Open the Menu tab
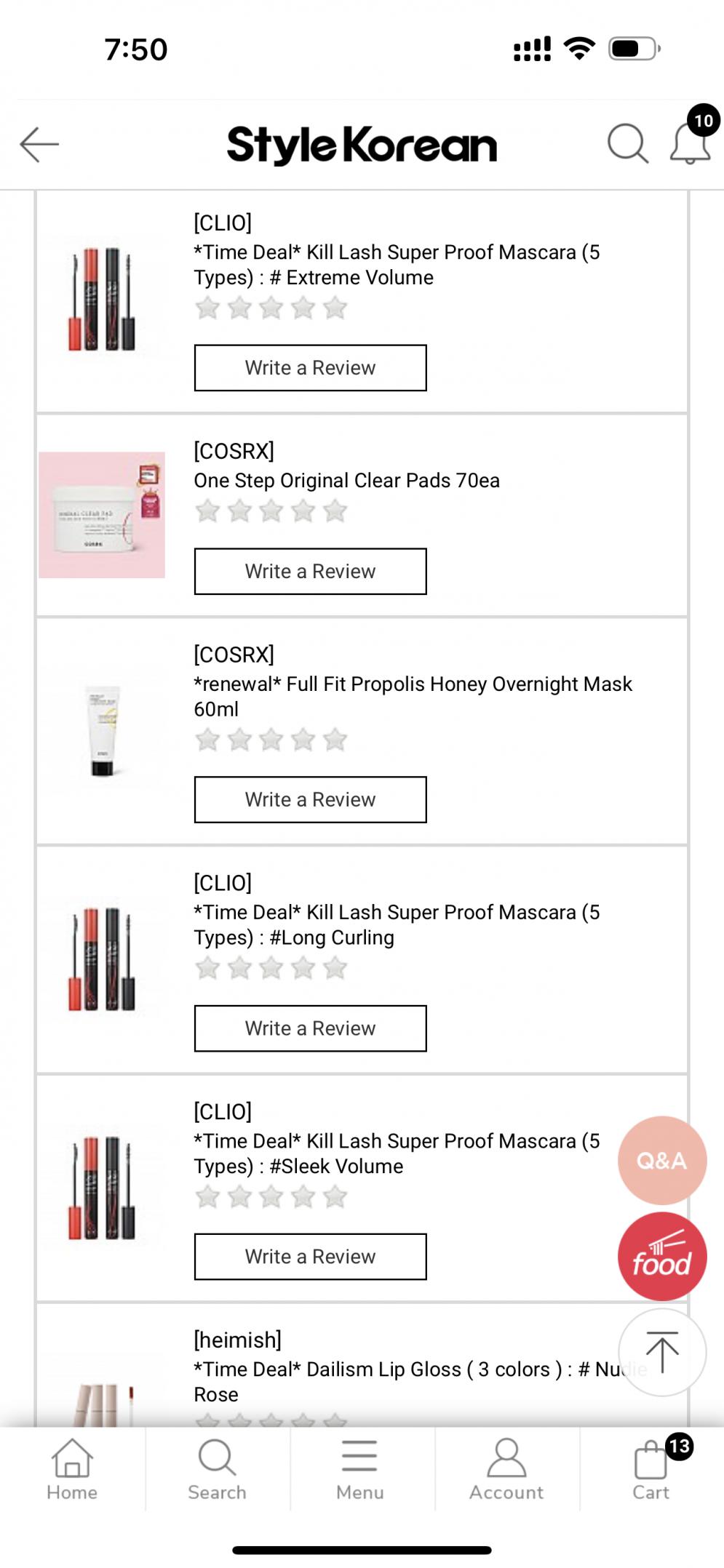724x1568 pixels. click(359, 1471)
